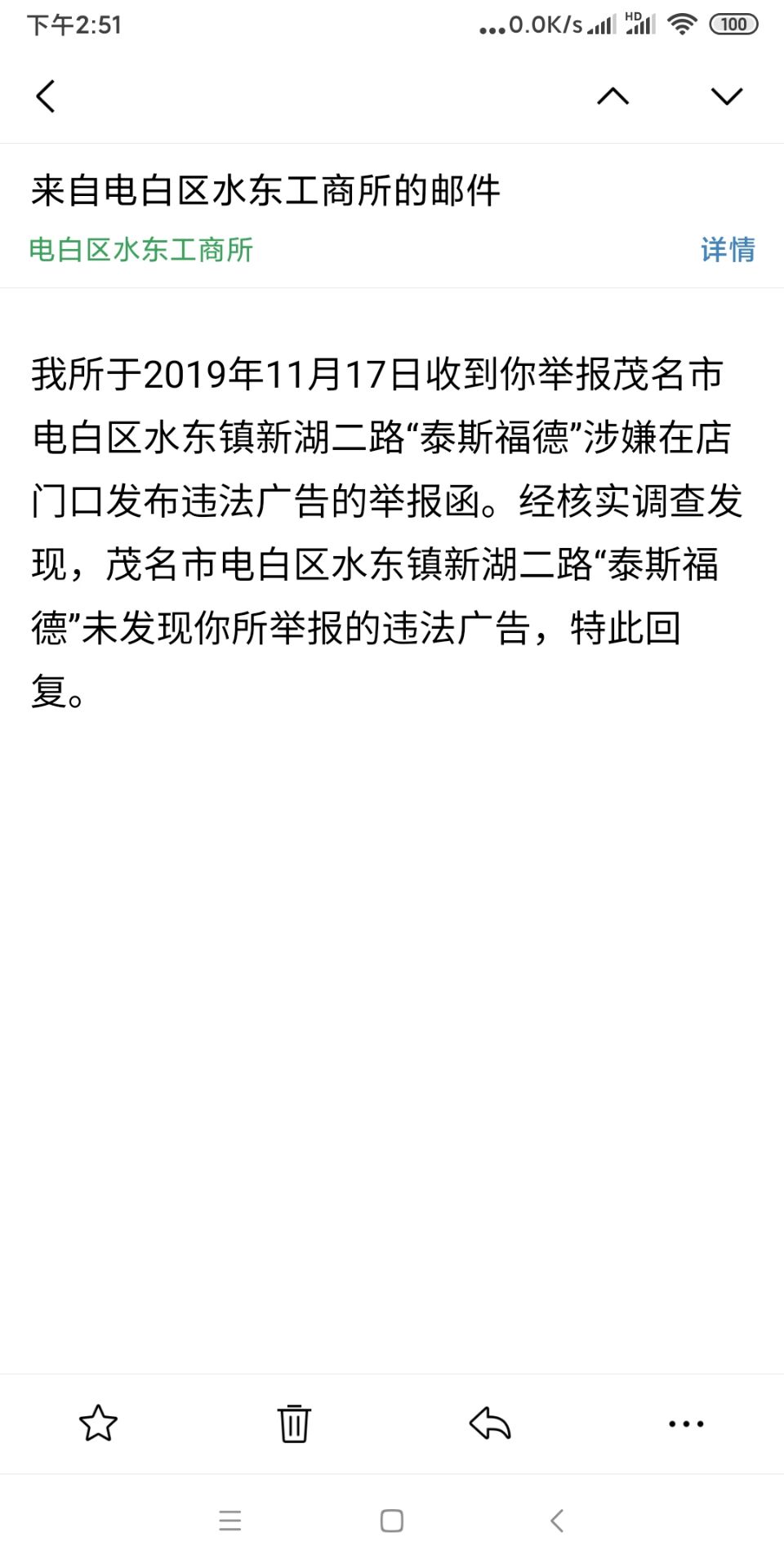Open 详情 for sender details
The width and height of the screenshot is (784, 1568).
(x=727, y=250)
